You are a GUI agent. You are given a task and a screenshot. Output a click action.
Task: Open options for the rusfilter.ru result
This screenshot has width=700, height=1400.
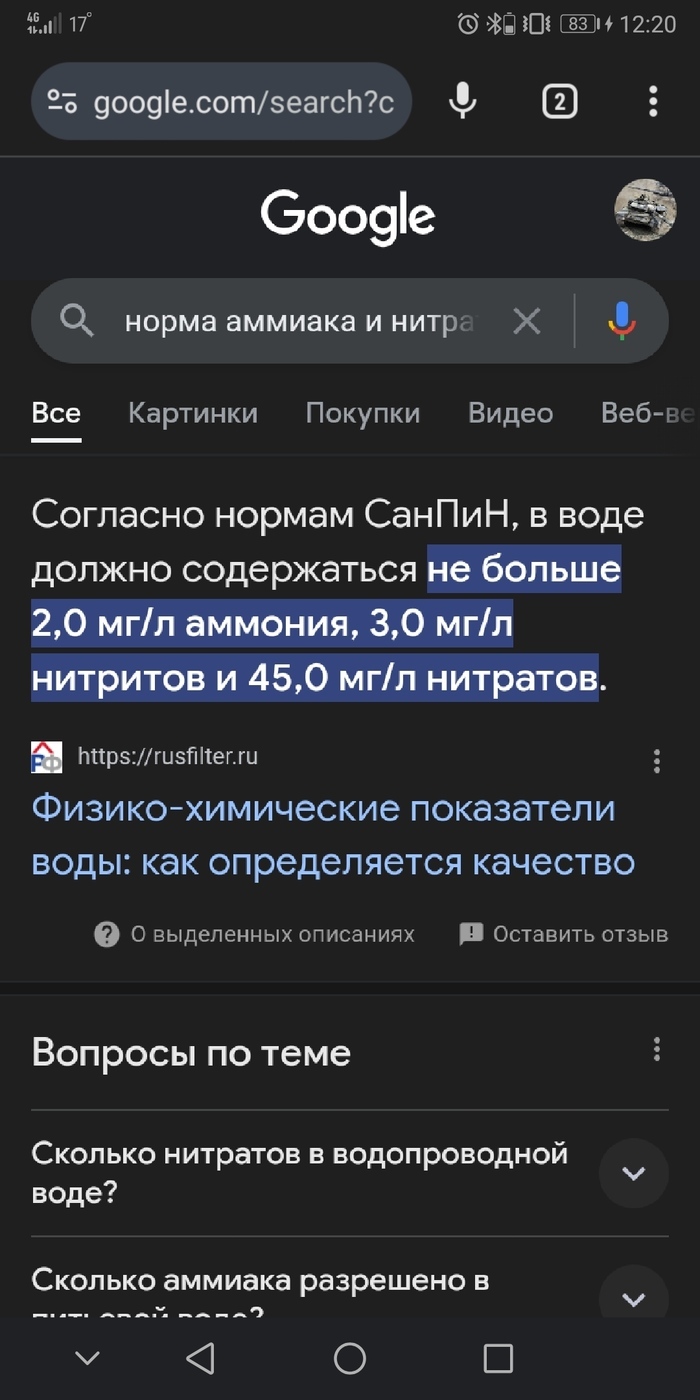point(657,761)
